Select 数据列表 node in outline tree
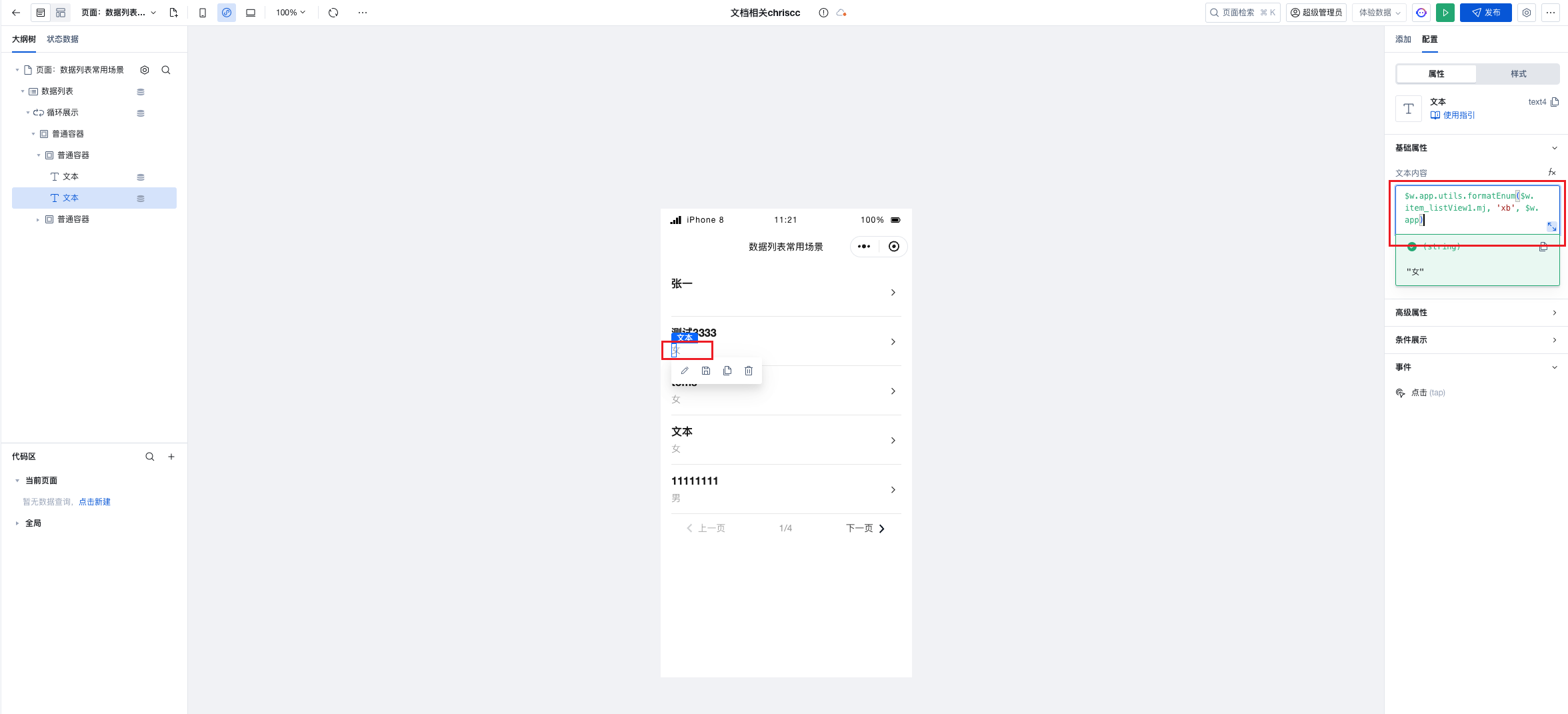Image resolution: width=1568 pixels, height=714 pixels. coord(57,91)
